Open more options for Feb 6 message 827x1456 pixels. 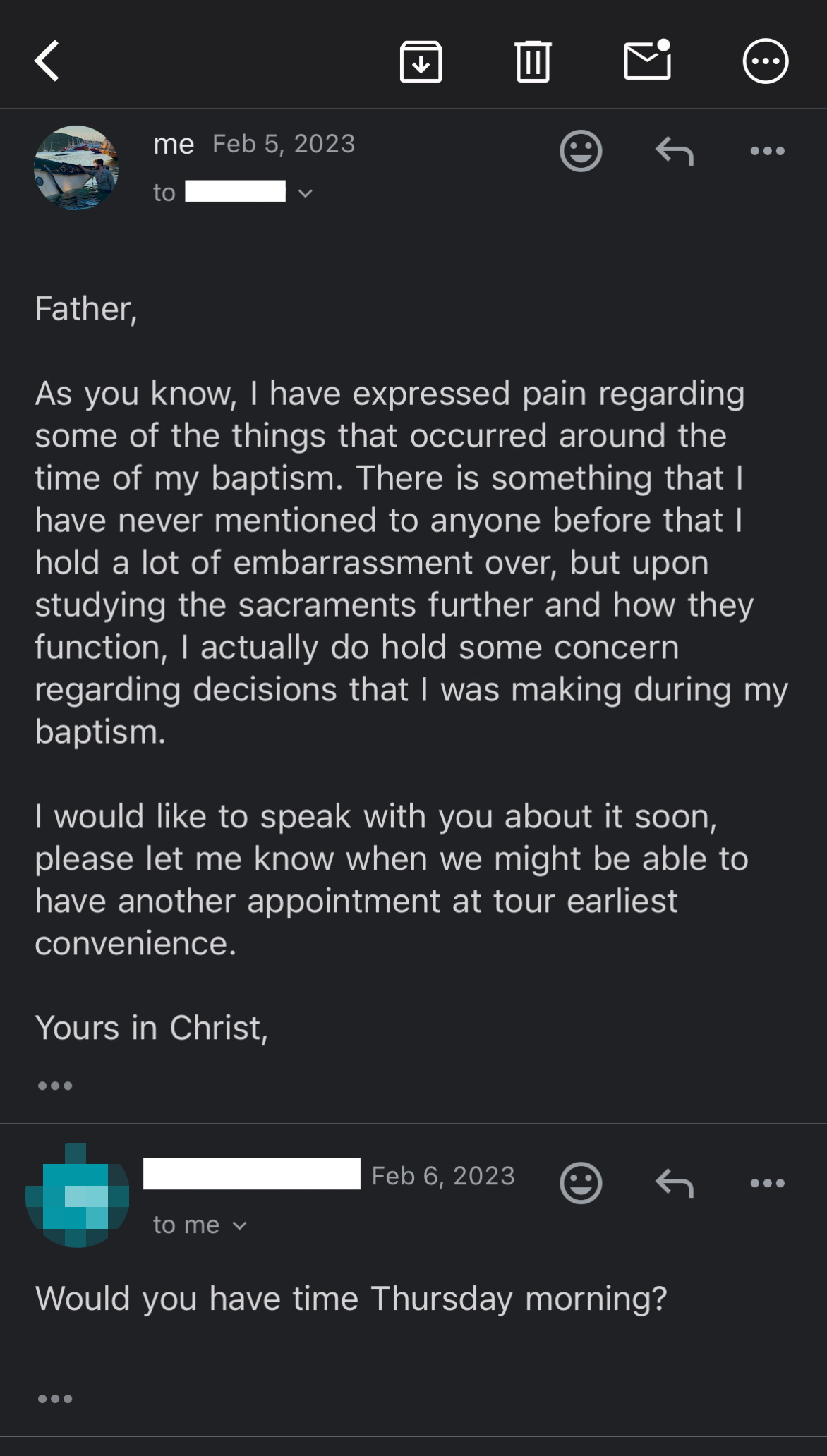click(767, 1183)
